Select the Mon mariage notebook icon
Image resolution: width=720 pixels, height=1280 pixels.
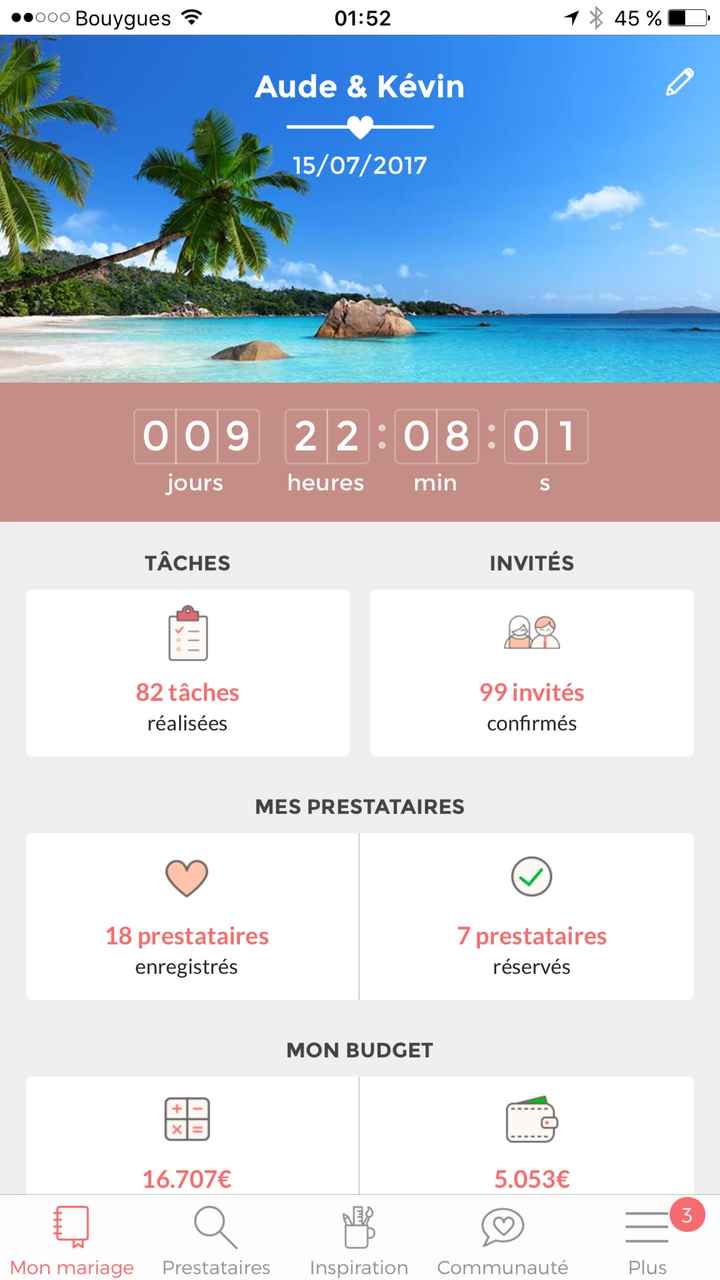tap(71, 1225)
